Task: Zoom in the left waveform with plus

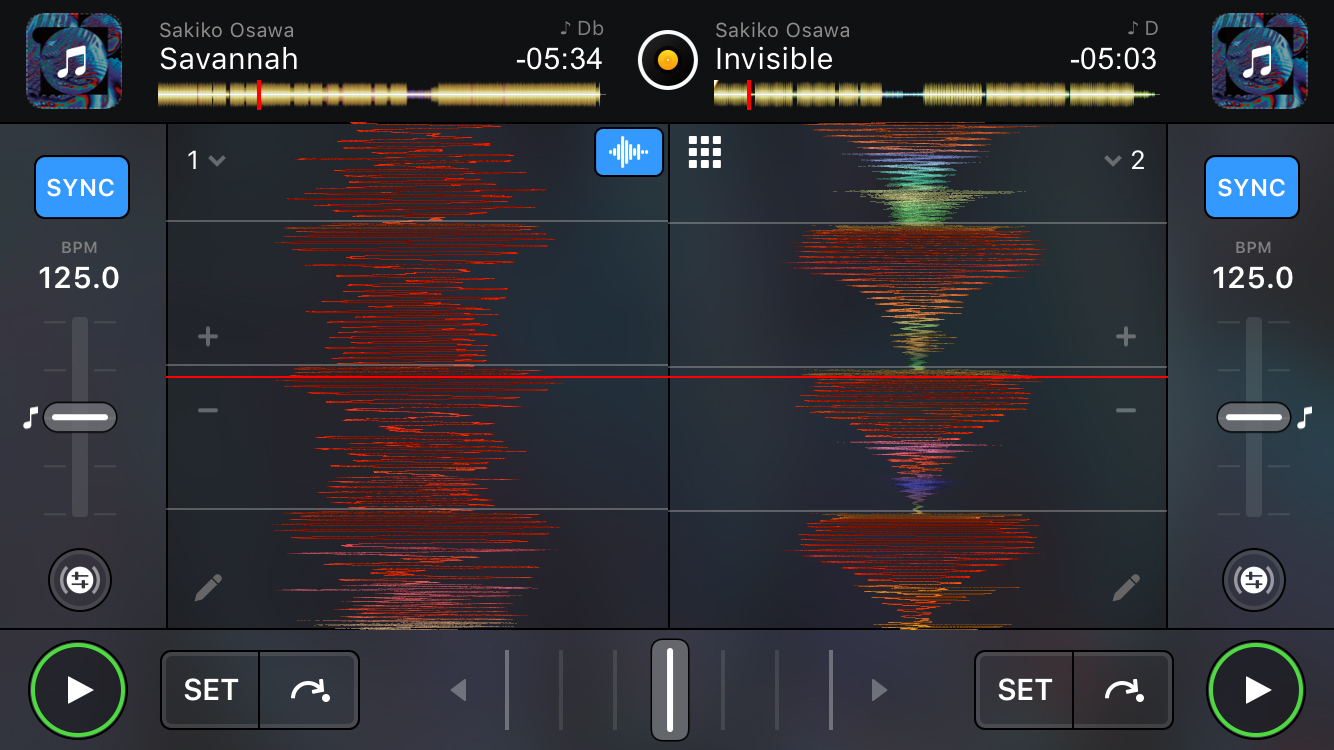Action: click(x=207, y=337)
